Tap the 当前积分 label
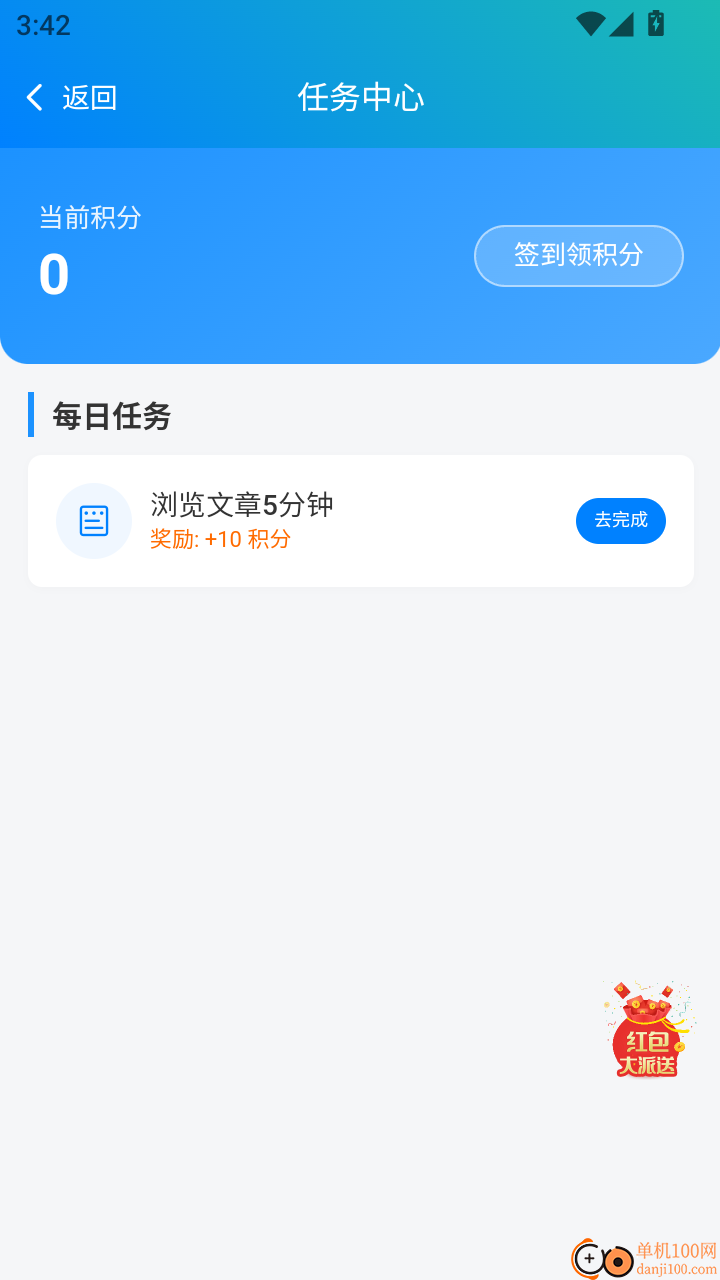Screen dimensions: 720x1280 90,216
